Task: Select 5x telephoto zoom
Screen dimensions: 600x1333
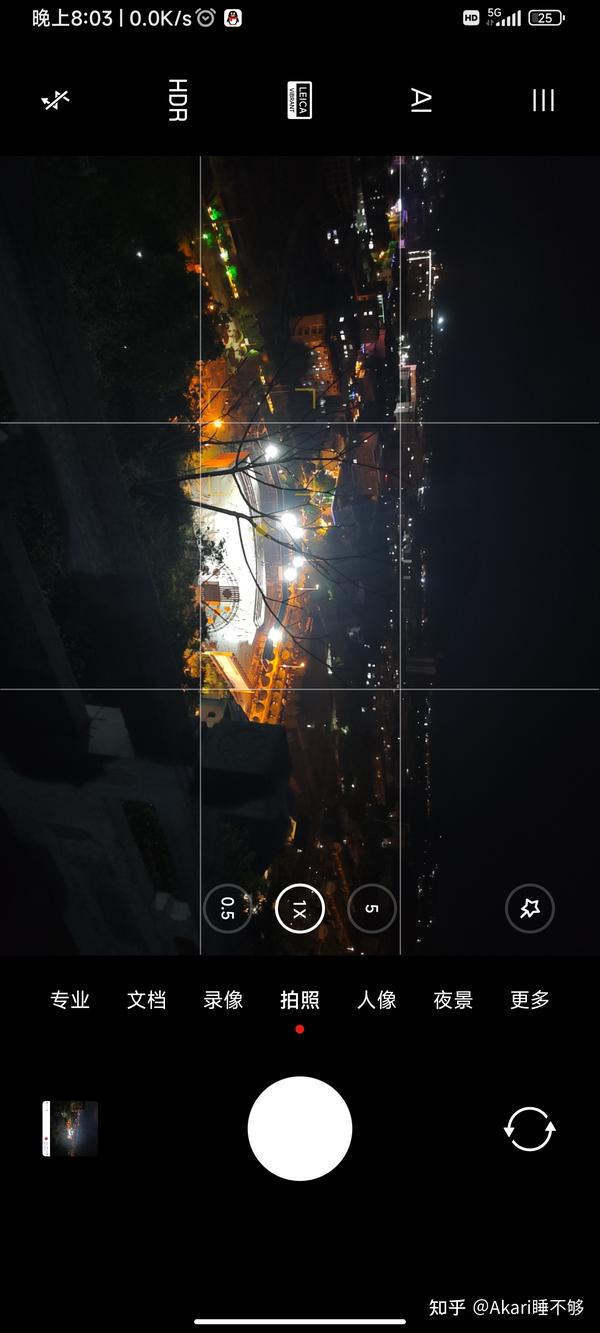Action: click(372, 909)
